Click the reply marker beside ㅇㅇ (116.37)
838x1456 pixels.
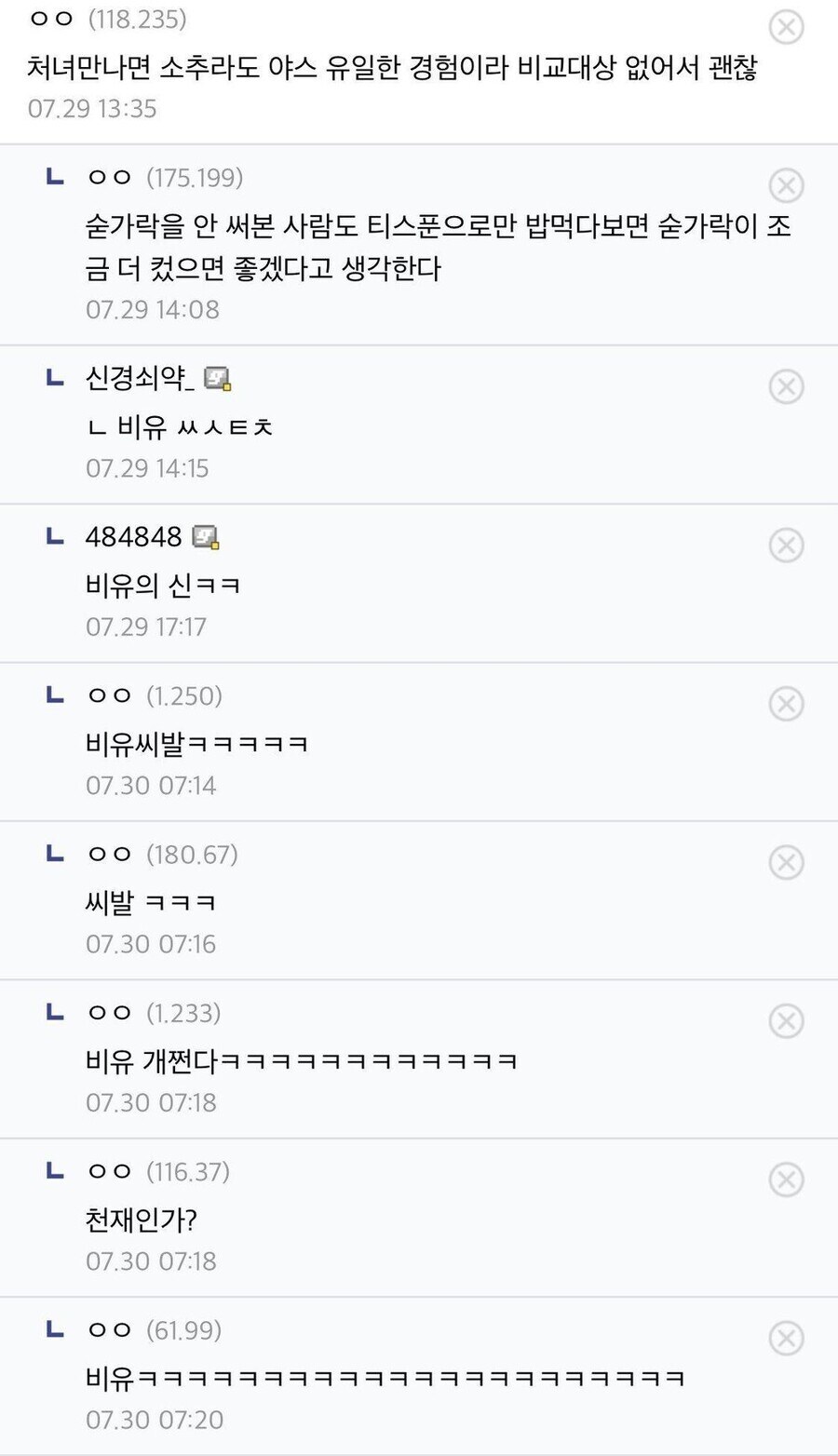pyautogui.click(x=53, y=1170)
